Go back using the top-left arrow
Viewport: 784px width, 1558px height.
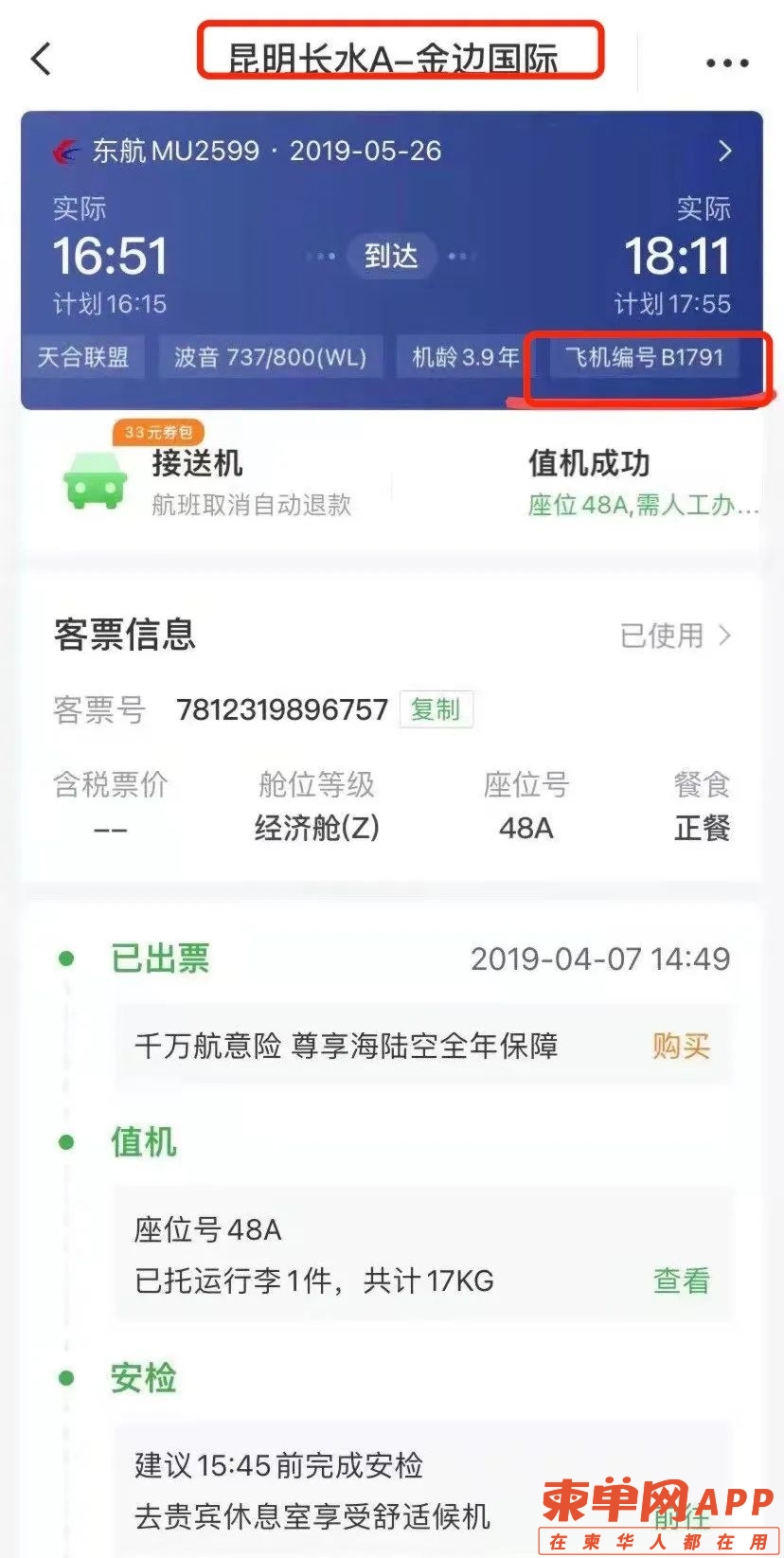41,59
